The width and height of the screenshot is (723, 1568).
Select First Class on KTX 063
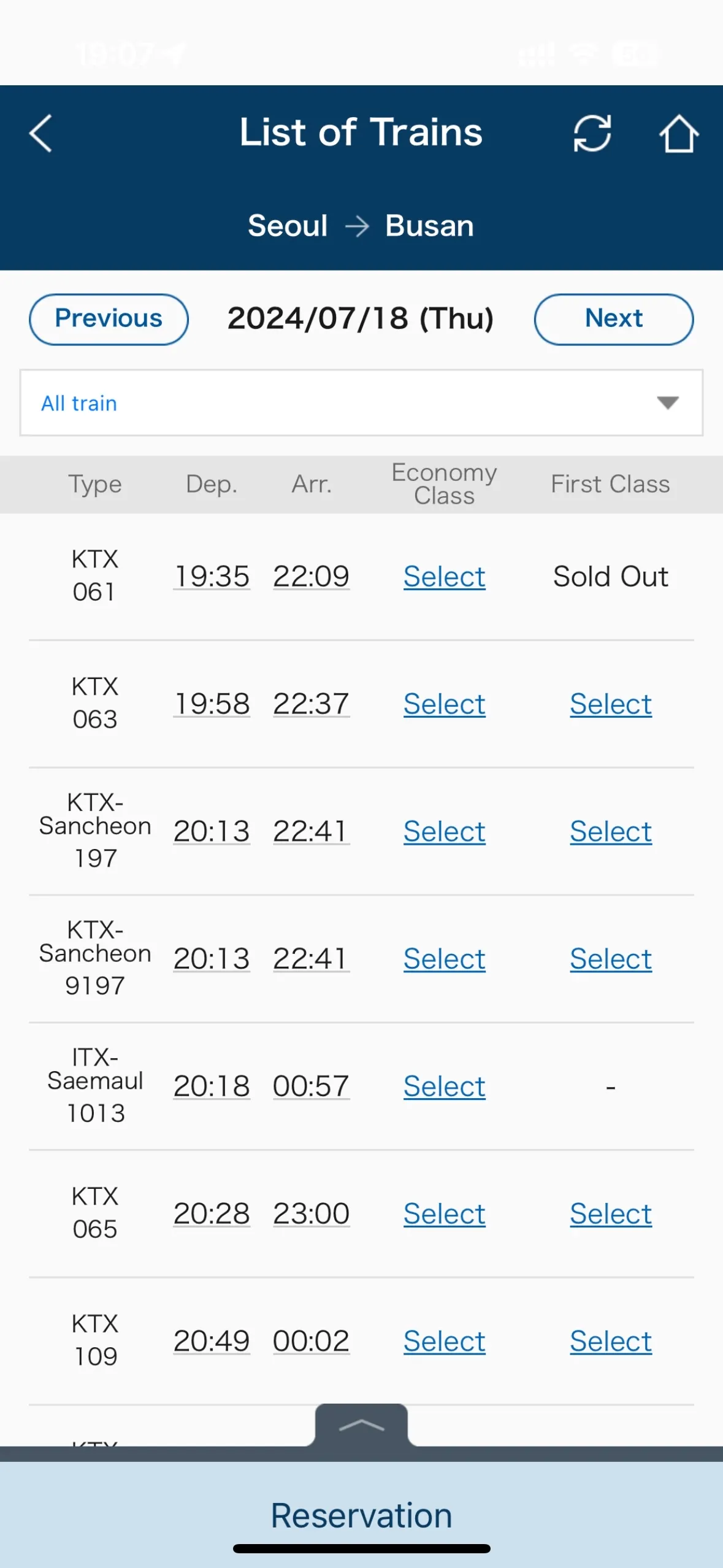[610, 704]
